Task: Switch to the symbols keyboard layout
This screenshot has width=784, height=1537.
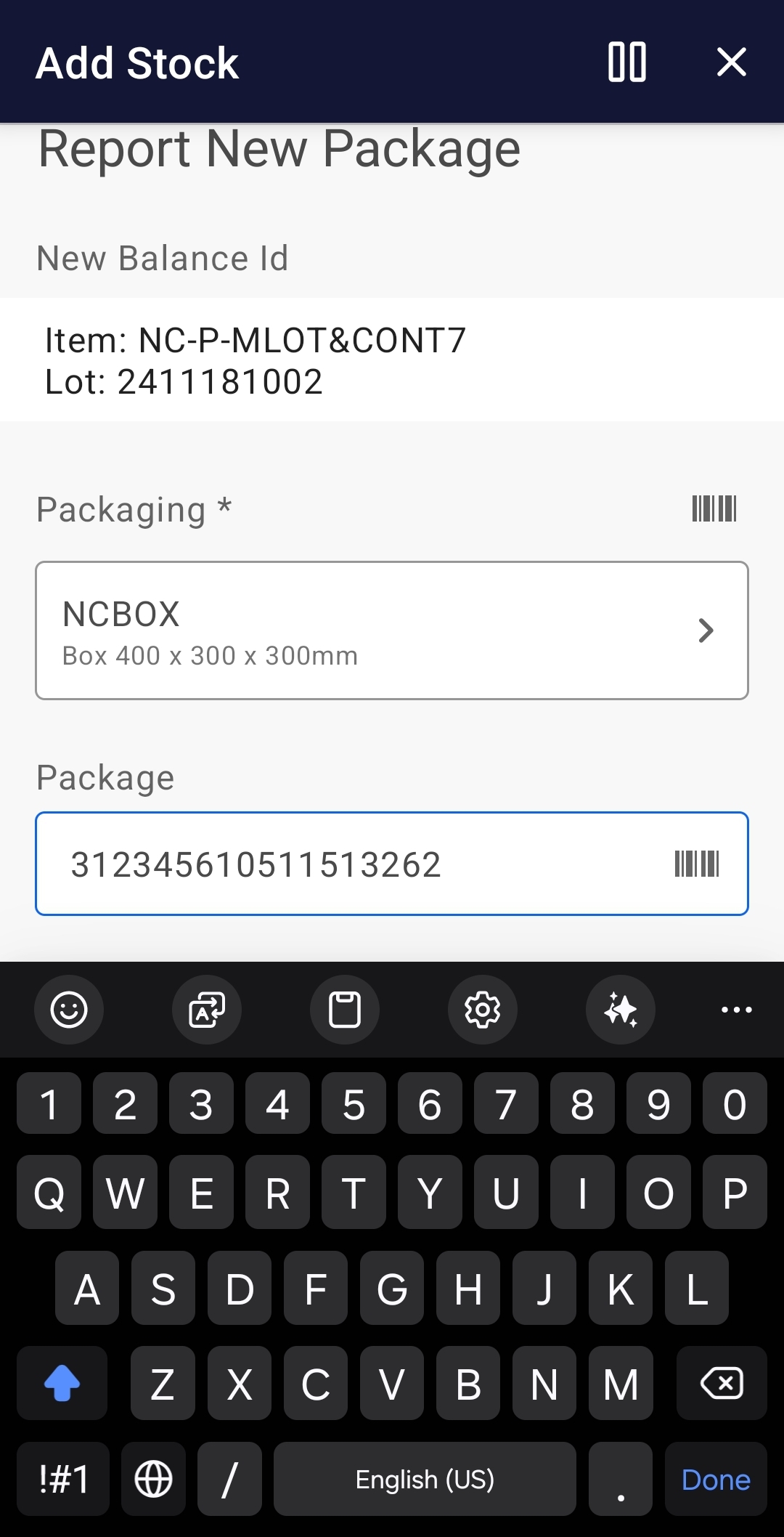Action: pyautogui.click(x=62, y=1480)
